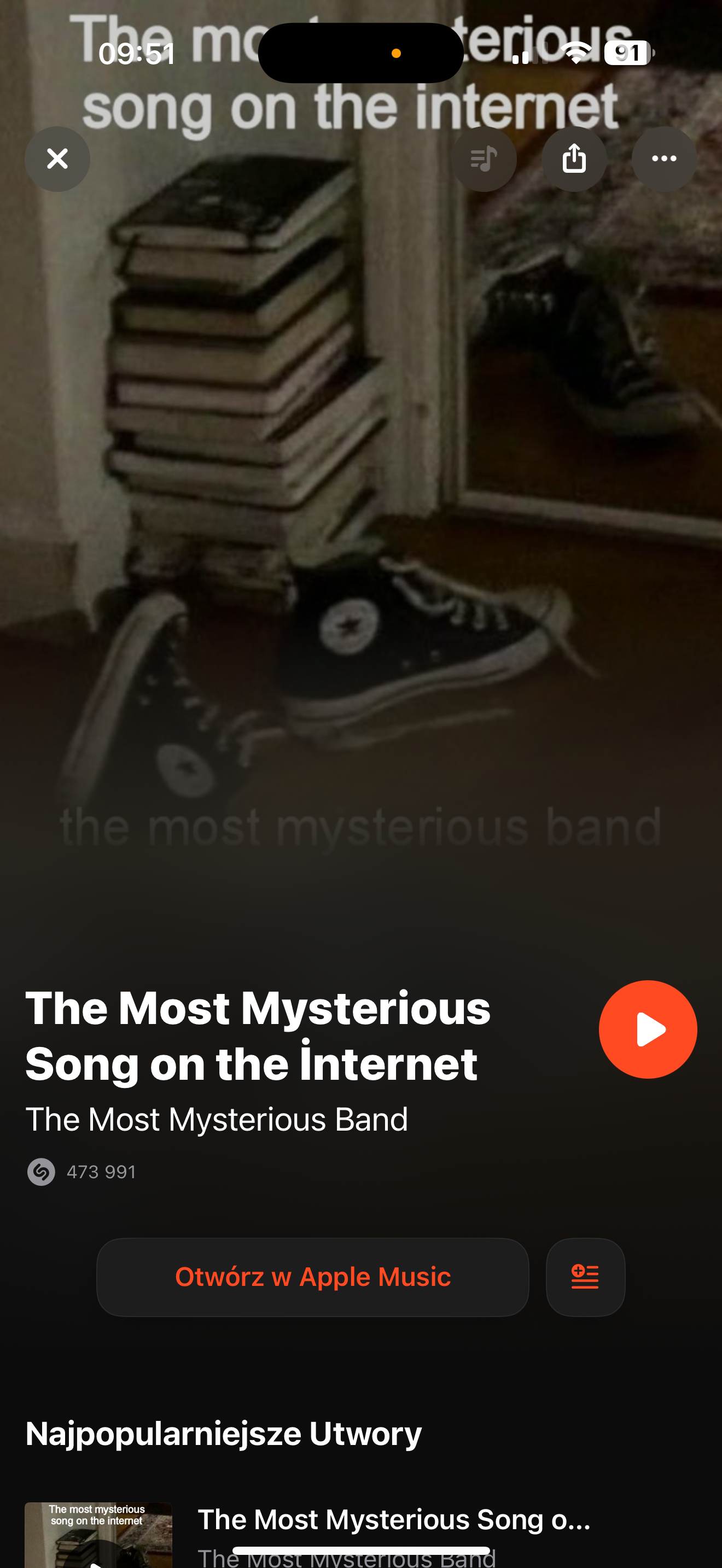
Task: Play The Most Mysterious Song preview
Action: coord(647,1029)
